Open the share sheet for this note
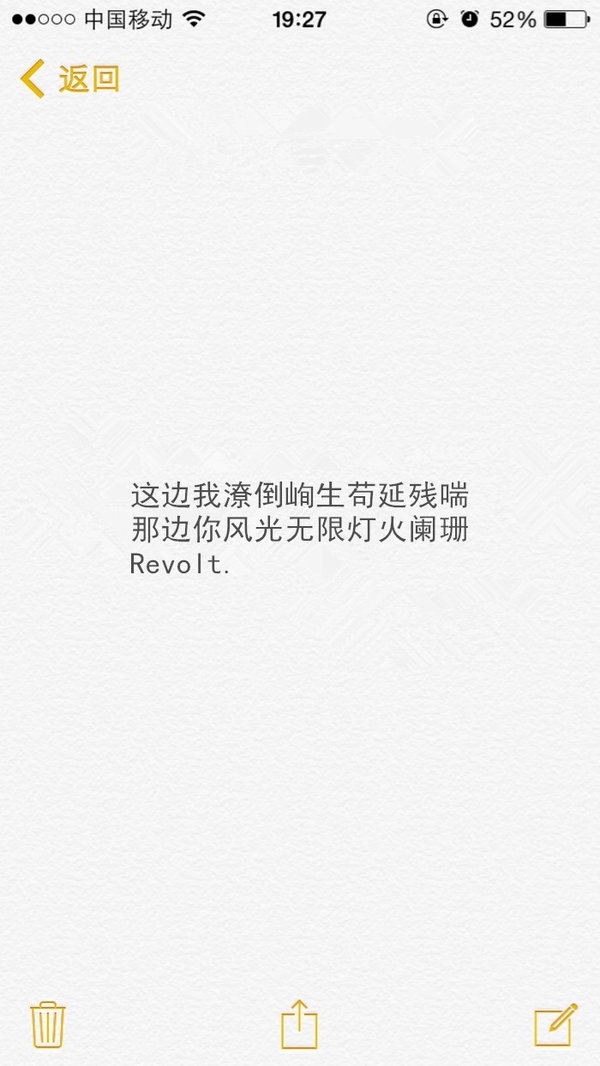Image resolution: width=600 pixels, height=1066 pixels. (300, 1024)
